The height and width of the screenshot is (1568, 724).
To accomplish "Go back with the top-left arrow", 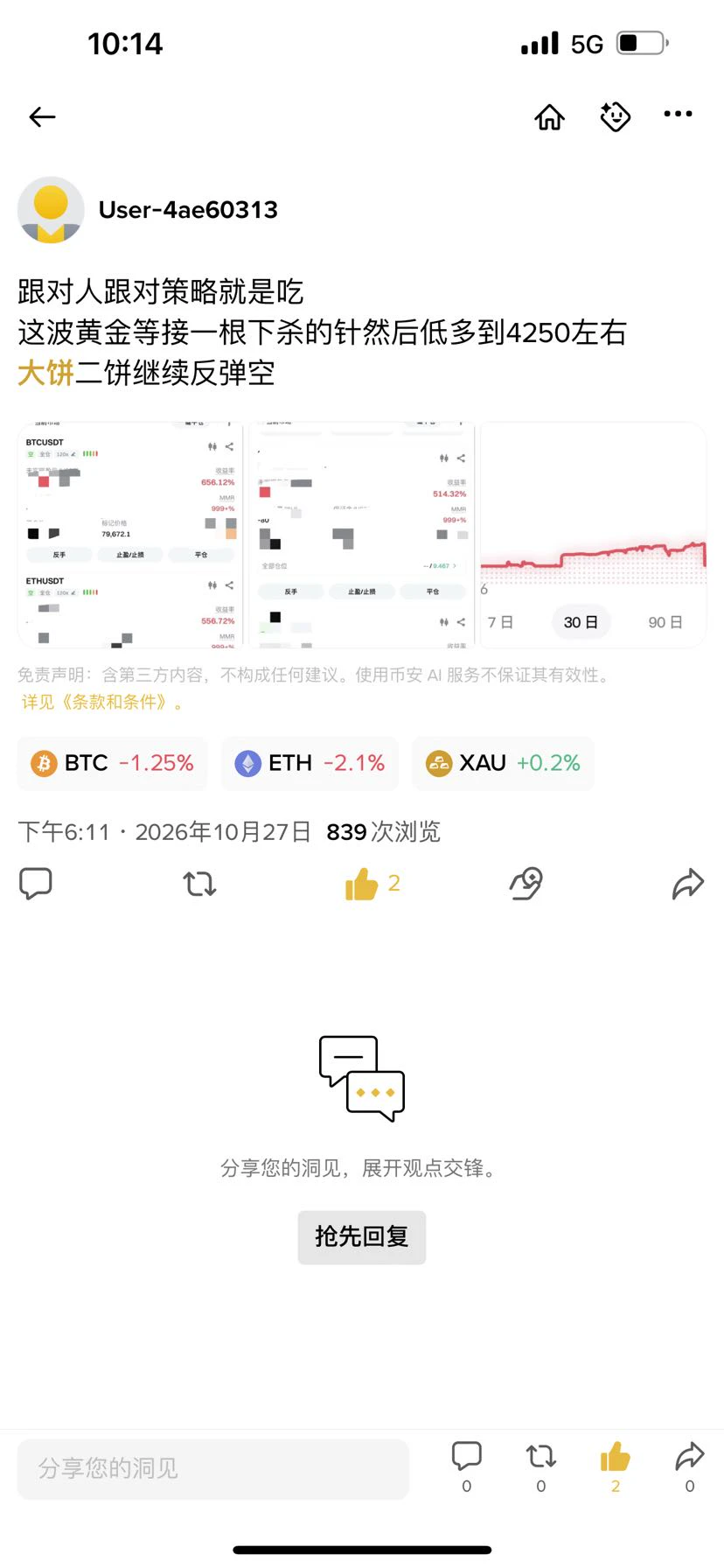I will (x=42, y=117).
